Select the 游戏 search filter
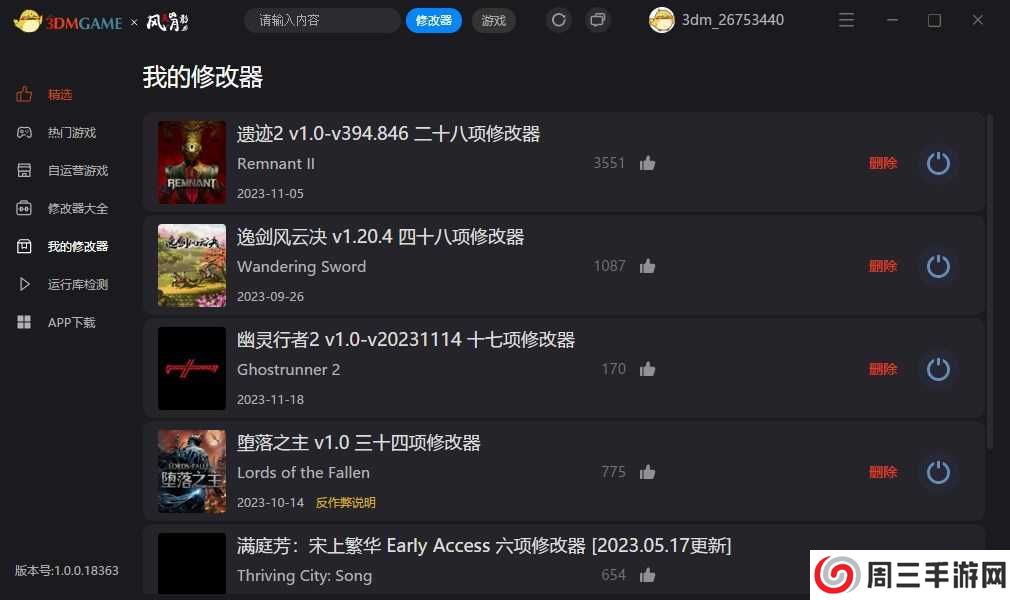This screenshot has width=1010, height=600. click(x=493, y=20)
